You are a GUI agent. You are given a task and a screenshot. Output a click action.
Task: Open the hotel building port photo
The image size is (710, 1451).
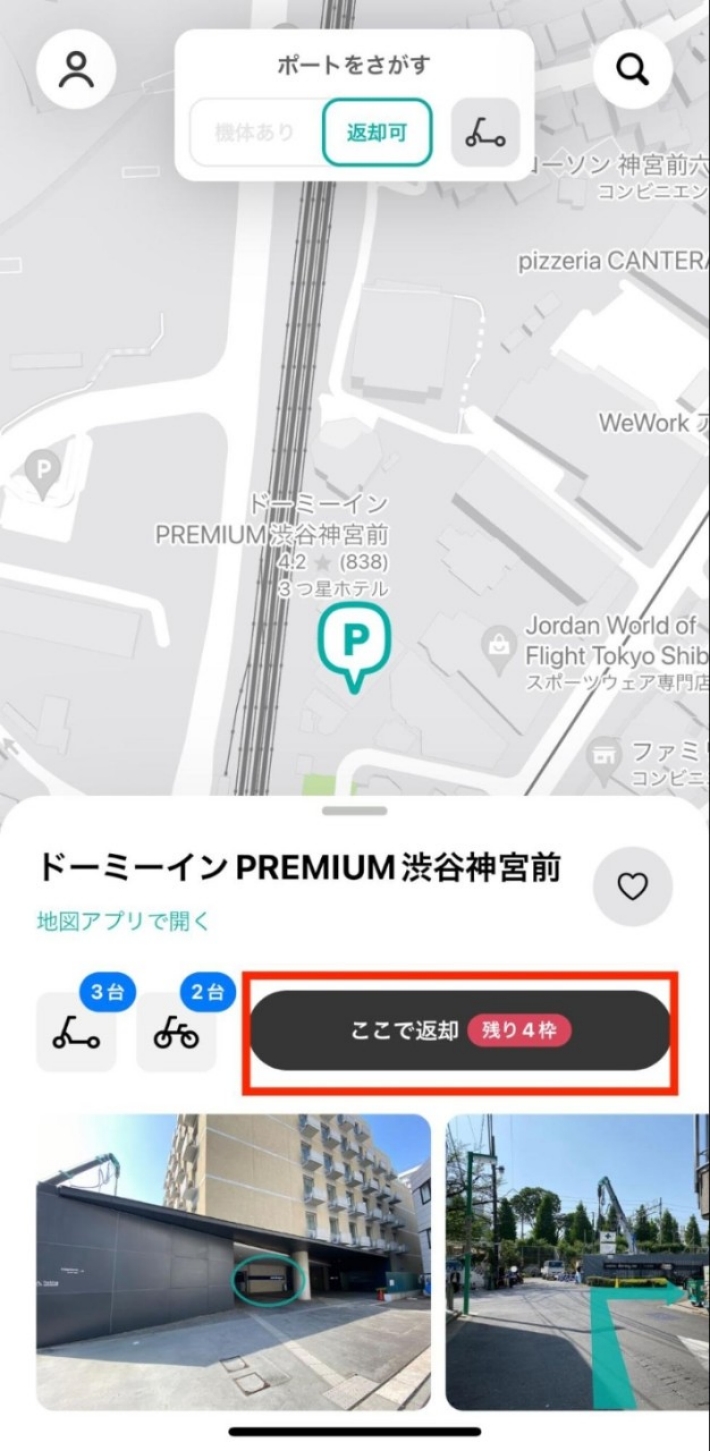tap(234, 1261)
